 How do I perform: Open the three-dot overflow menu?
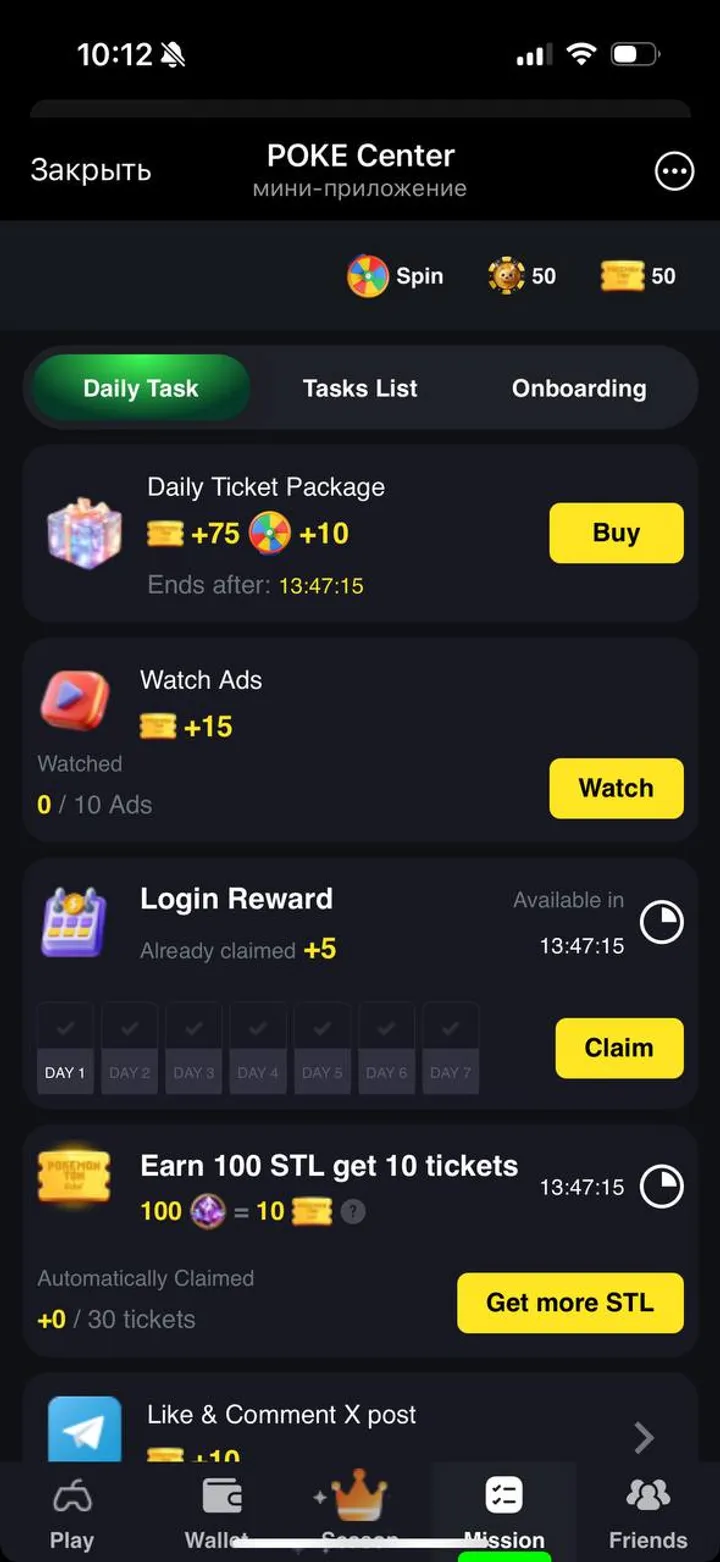673,171
